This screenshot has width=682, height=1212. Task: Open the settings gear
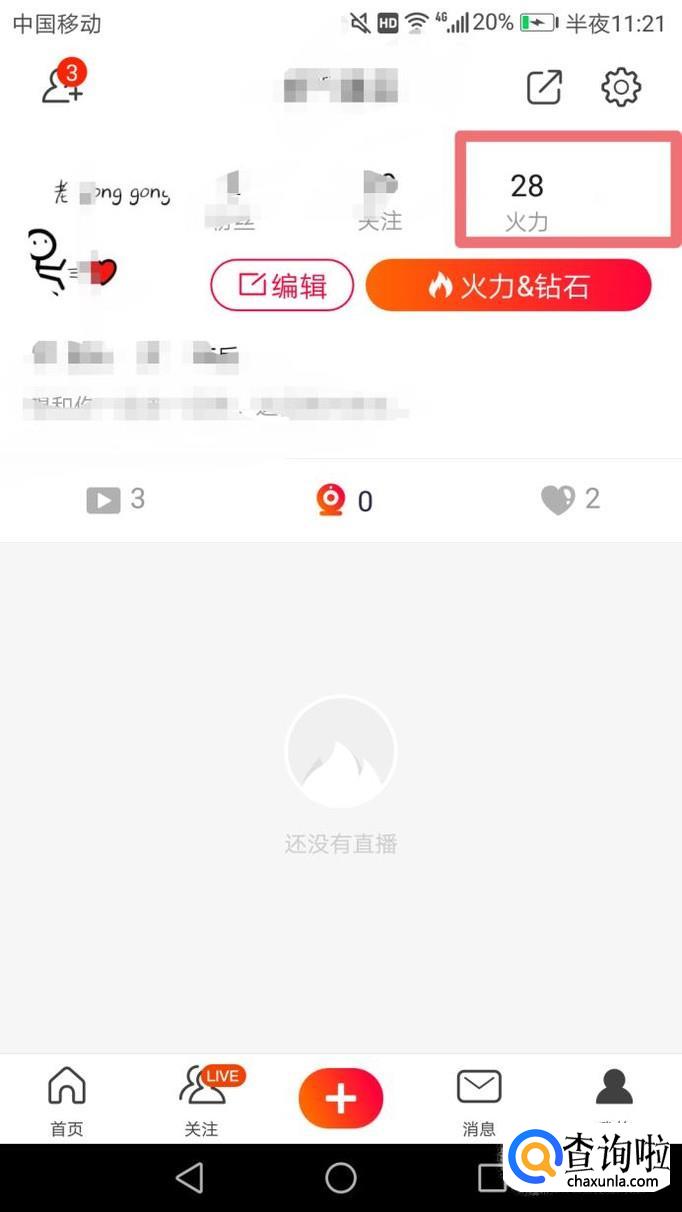621,87
